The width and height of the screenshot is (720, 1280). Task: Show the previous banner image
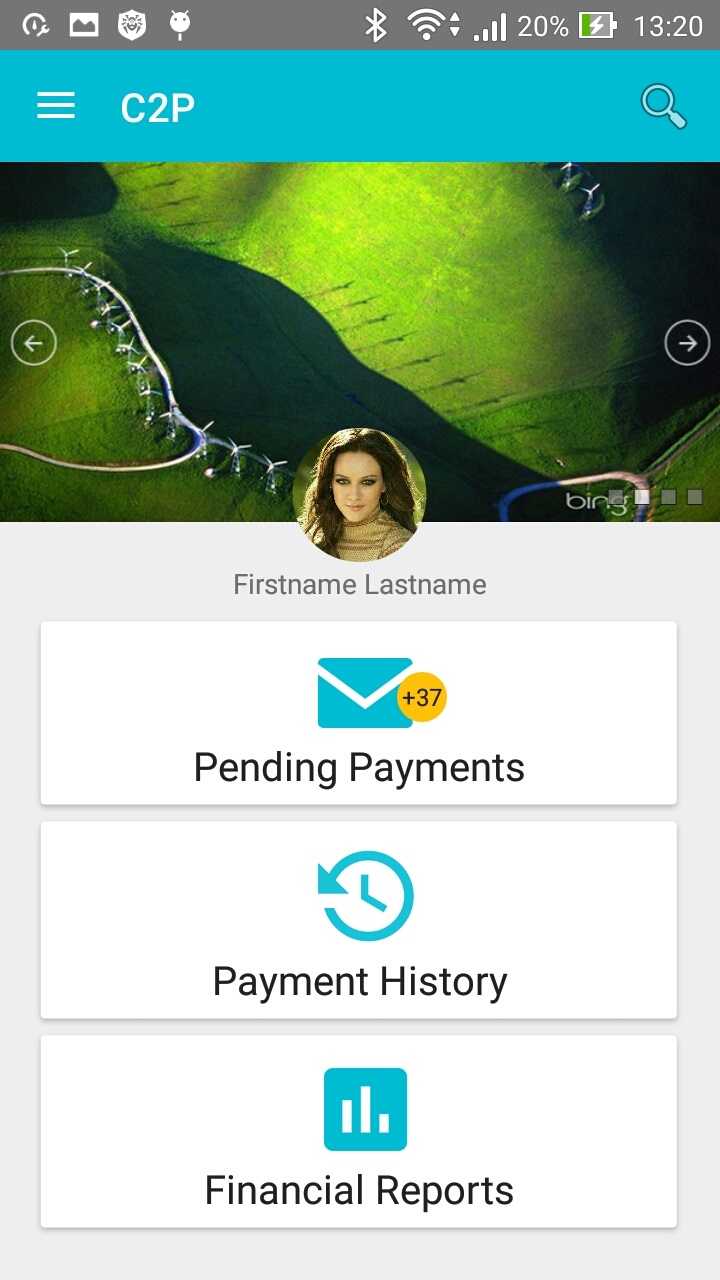click(34, 344)
